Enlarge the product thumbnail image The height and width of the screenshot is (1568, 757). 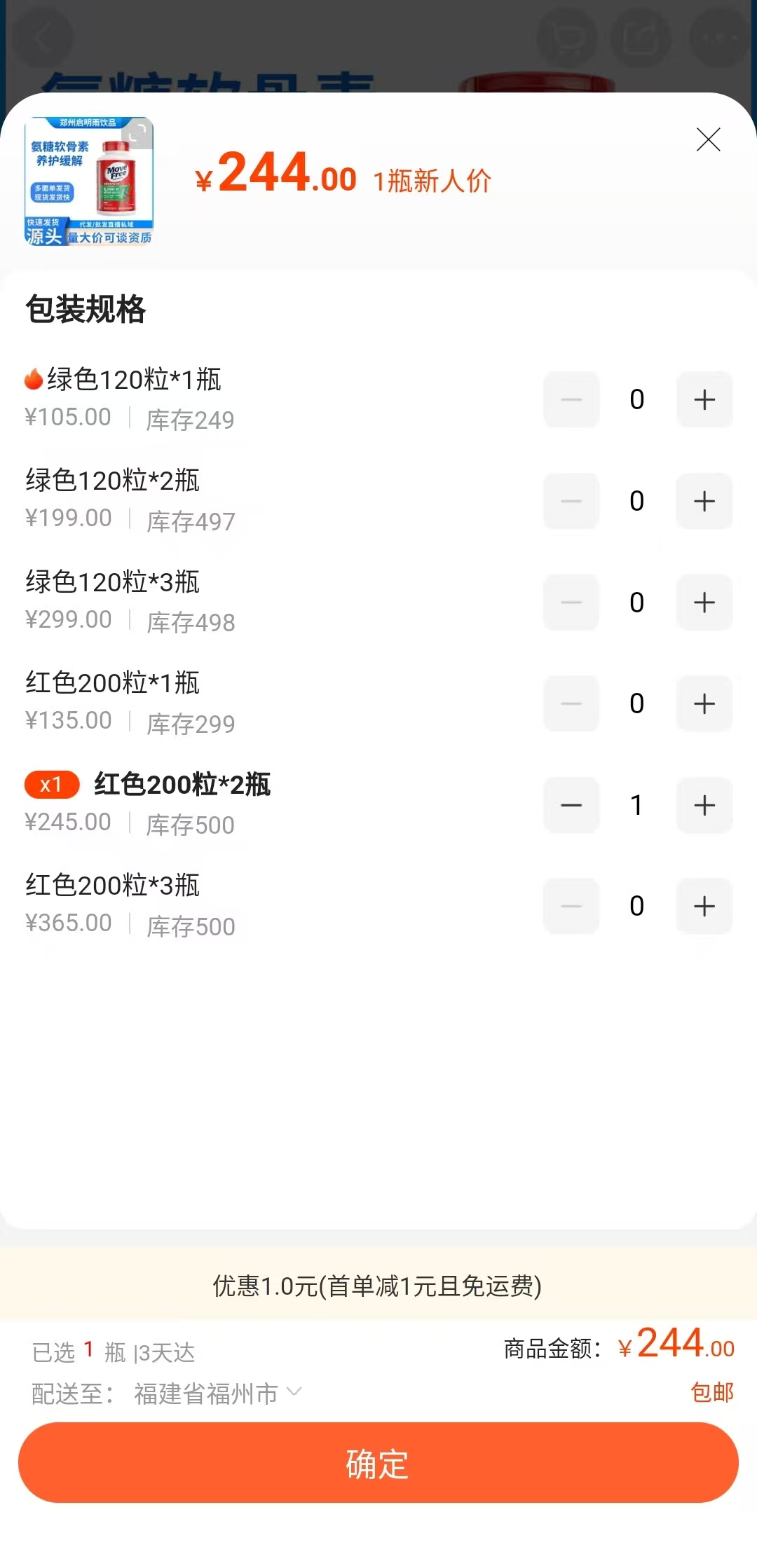[x=137, y=133]
